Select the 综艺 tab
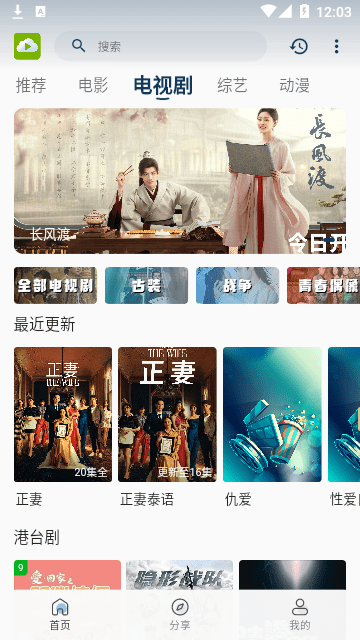Image resolution: width=360 pixels, height=640 pixels. [232, 86]
